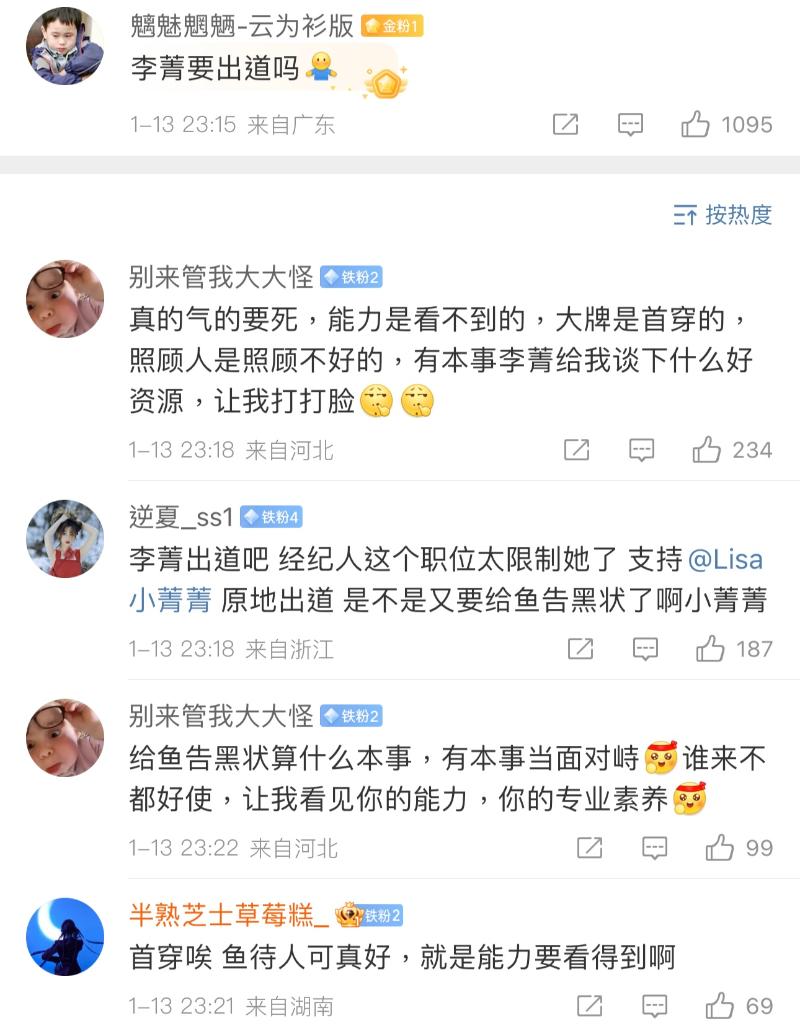Repost 逆夏_ss1's comment
The height and width of the screenshot is (1031, 800).
(x=580, y=649)
